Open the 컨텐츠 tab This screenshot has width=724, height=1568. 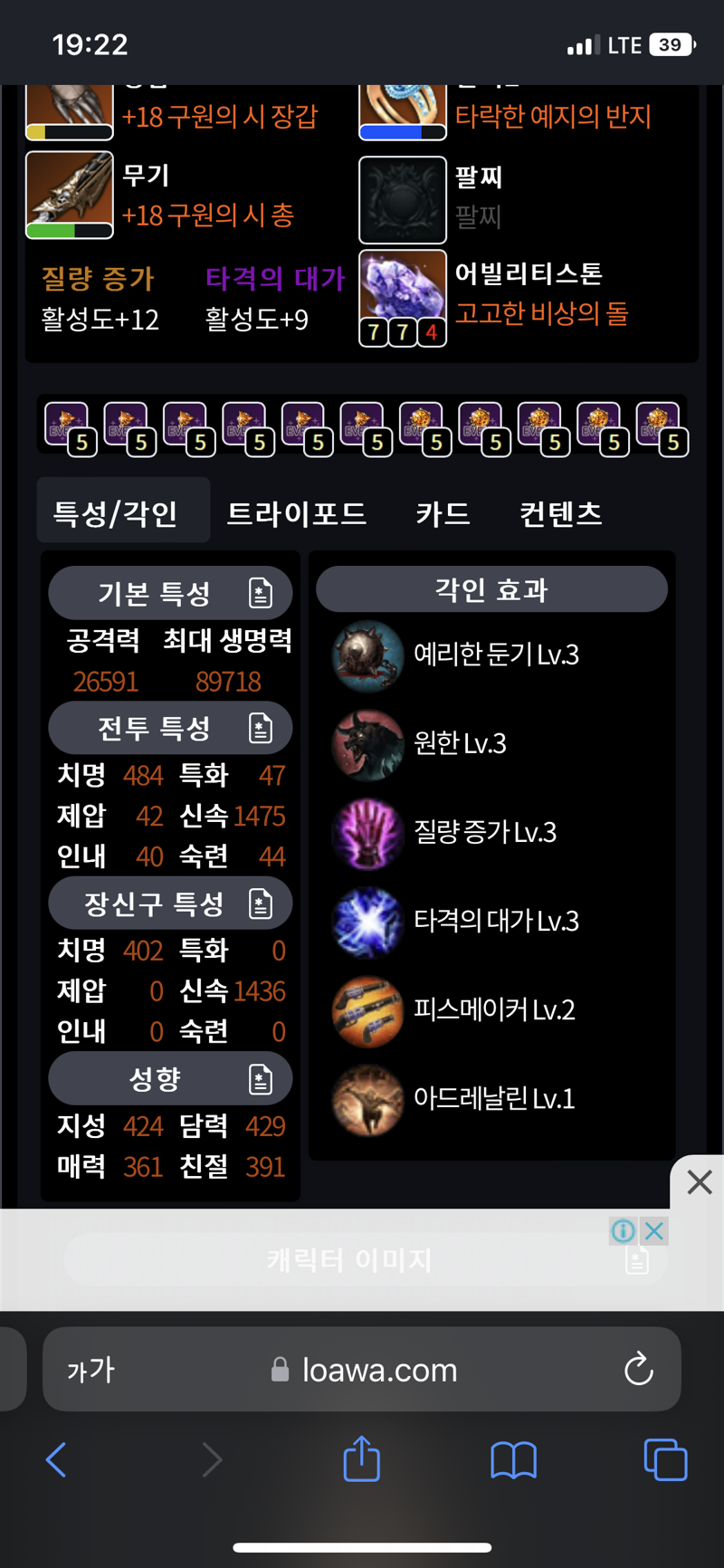point(560,513)
